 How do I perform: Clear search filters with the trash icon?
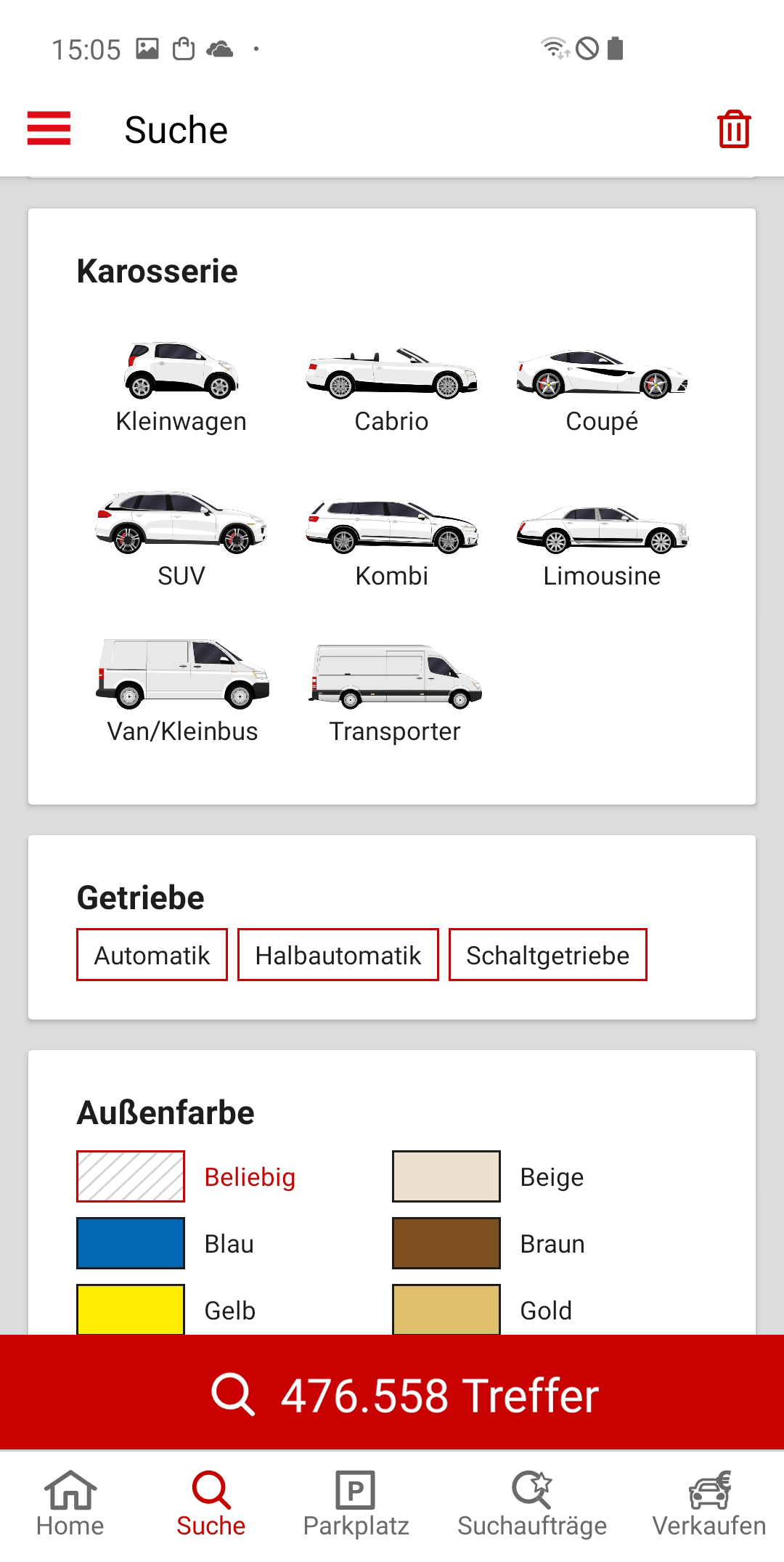point(734,129)
